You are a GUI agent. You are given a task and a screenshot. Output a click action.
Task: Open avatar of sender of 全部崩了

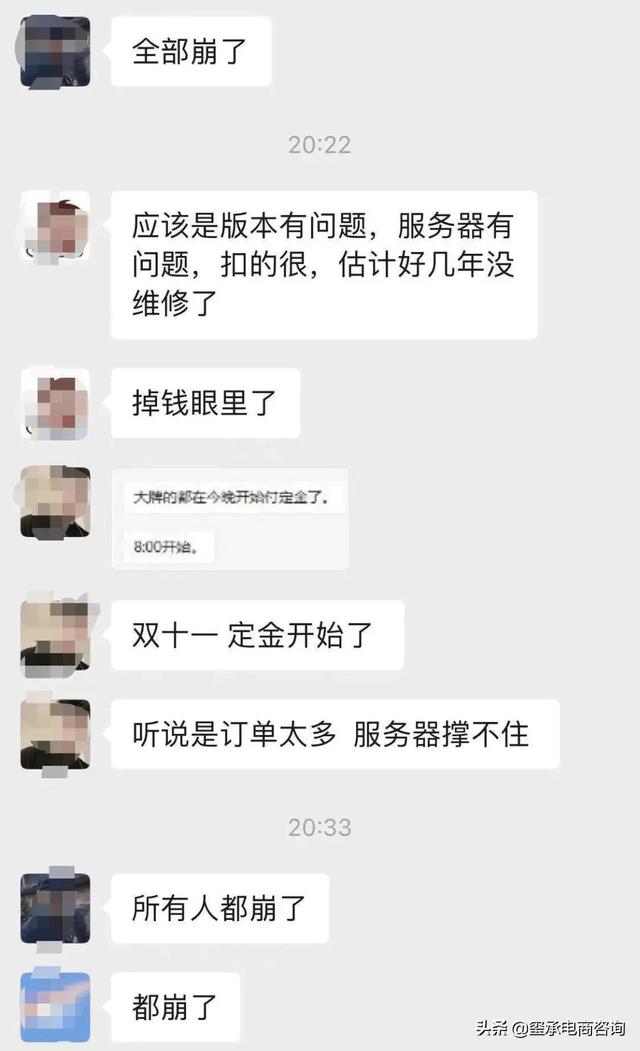pyautogui.click(x=55, y=52)
